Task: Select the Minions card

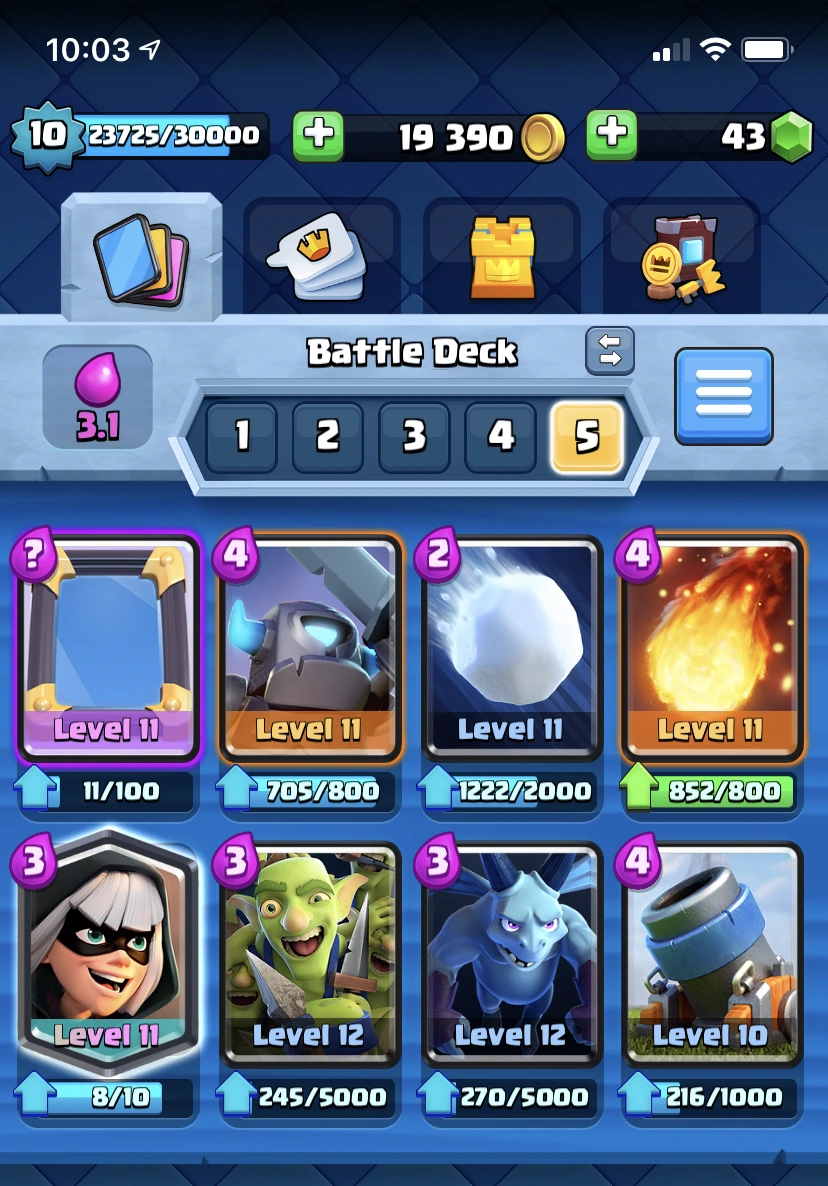Action: 510,950
